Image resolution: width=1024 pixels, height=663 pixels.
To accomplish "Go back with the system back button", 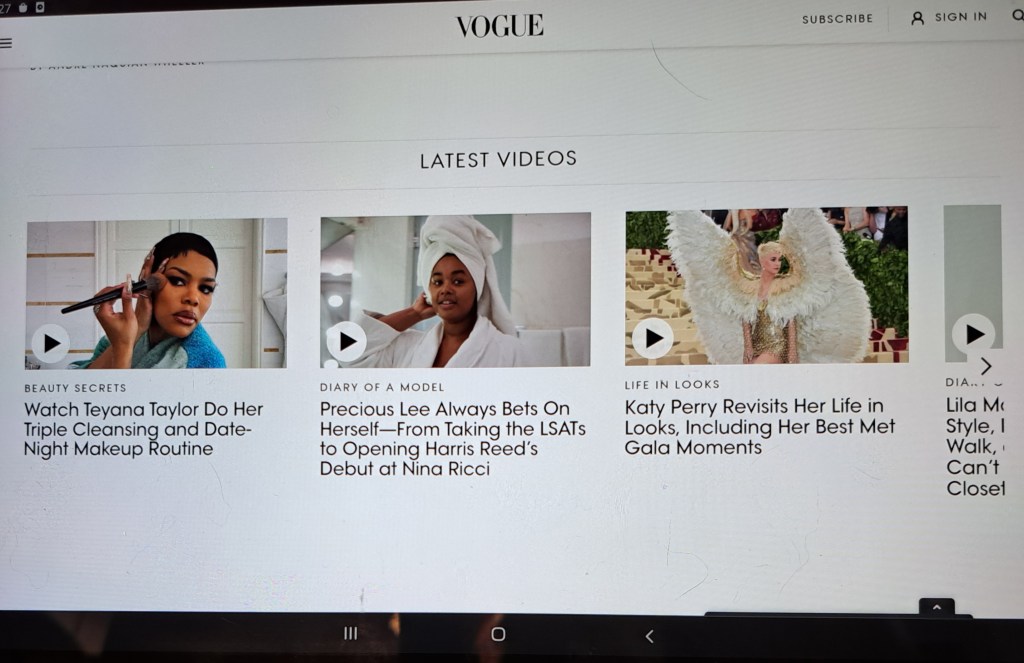I will (x=649, y=636).
